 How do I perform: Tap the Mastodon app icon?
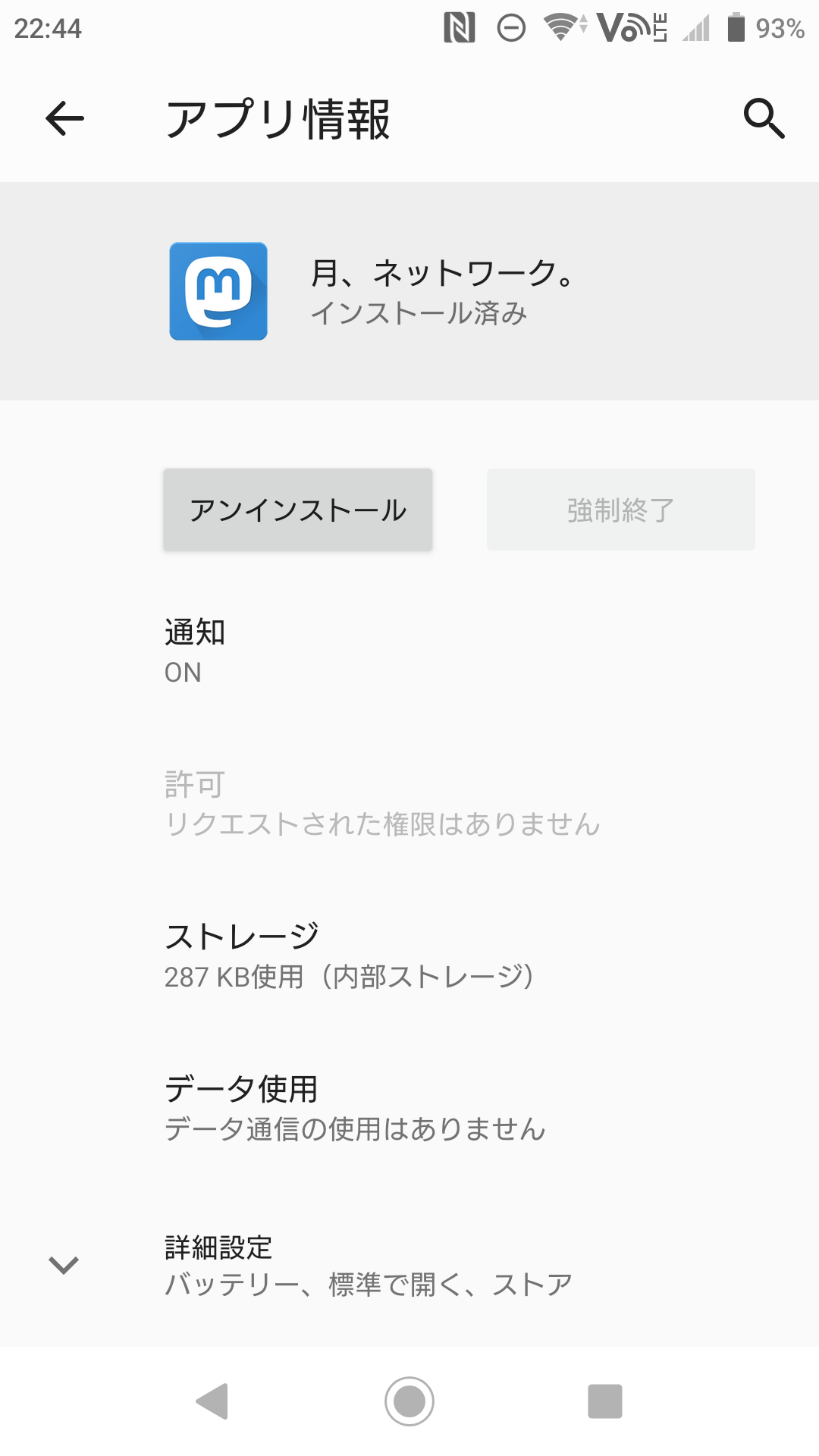click(218, 291)
